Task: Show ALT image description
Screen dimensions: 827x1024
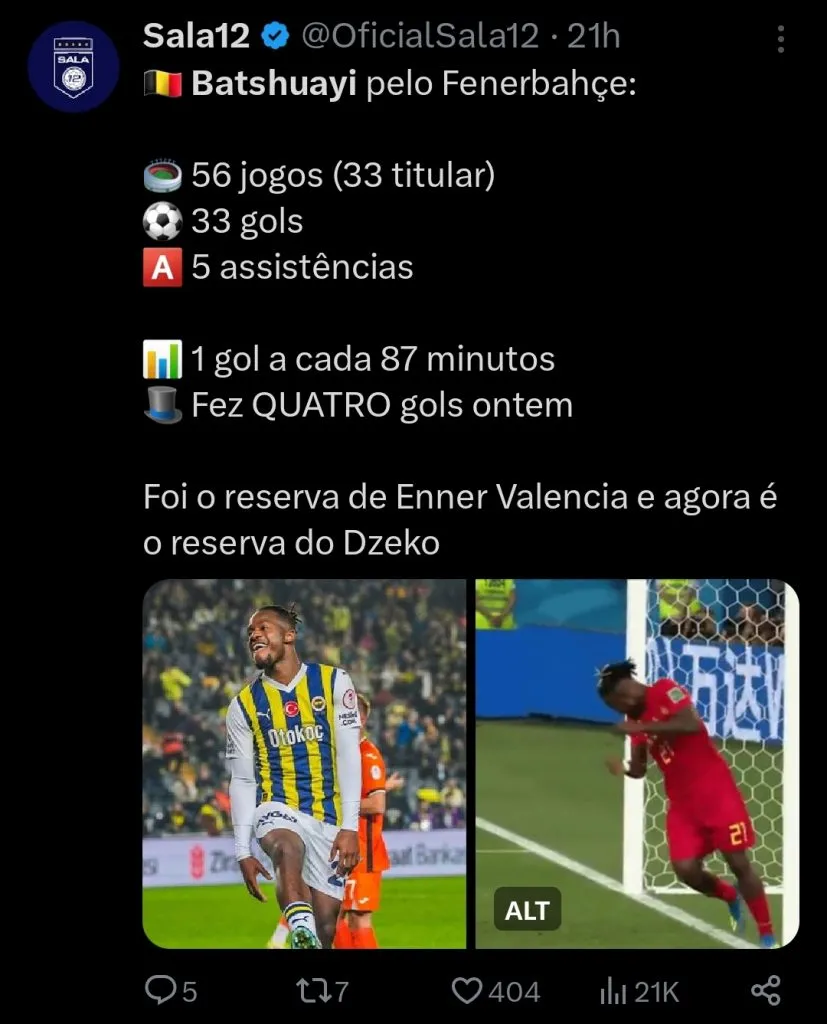Action: 527,911
